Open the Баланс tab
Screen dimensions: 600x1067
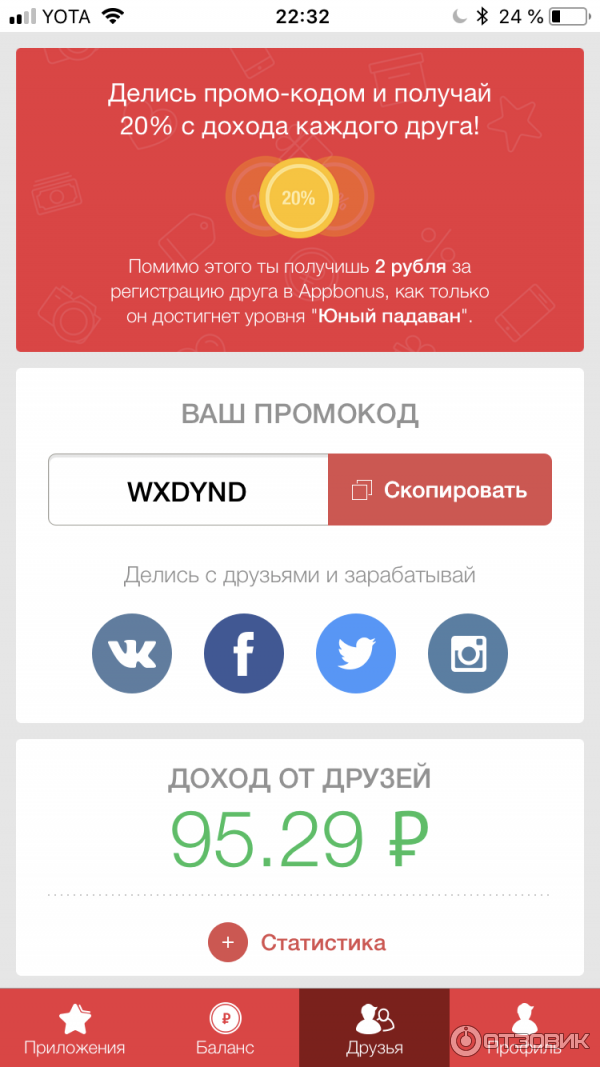point(225,1028)
